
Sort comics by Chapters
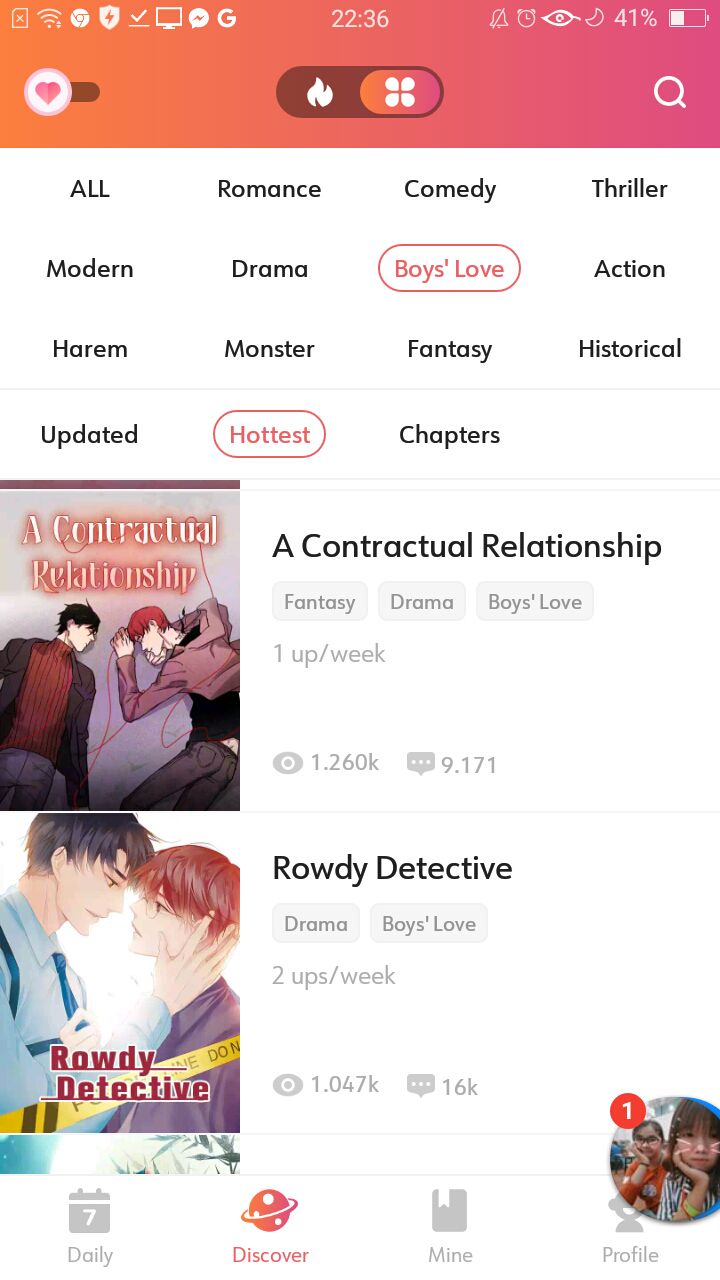450,435
